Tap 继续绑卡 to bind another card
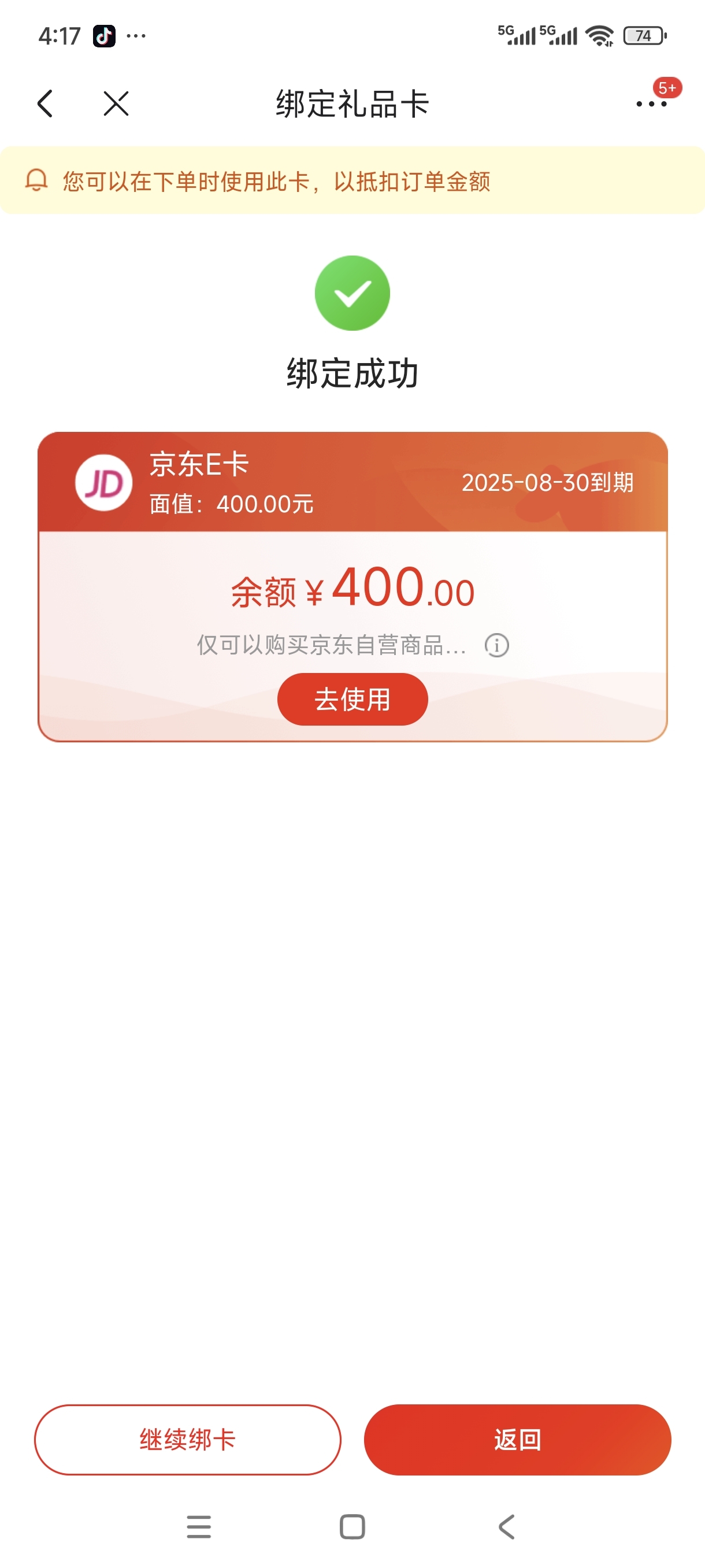 click(x=187, y=1440)
